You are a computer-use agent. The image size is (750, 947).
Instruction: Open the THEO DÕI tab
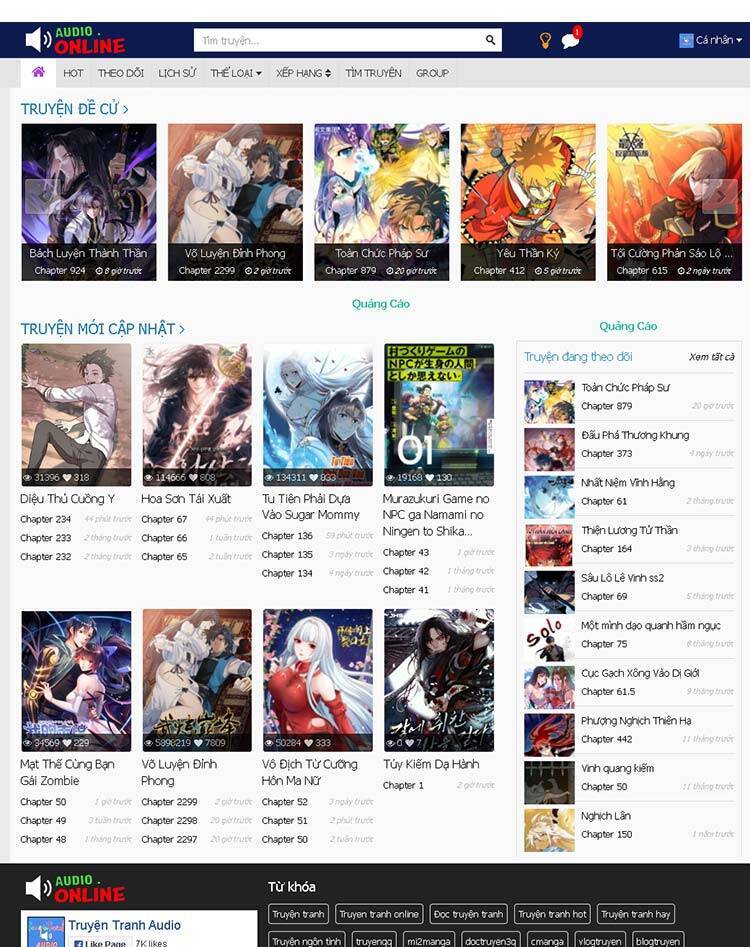(x=121, y=73)
